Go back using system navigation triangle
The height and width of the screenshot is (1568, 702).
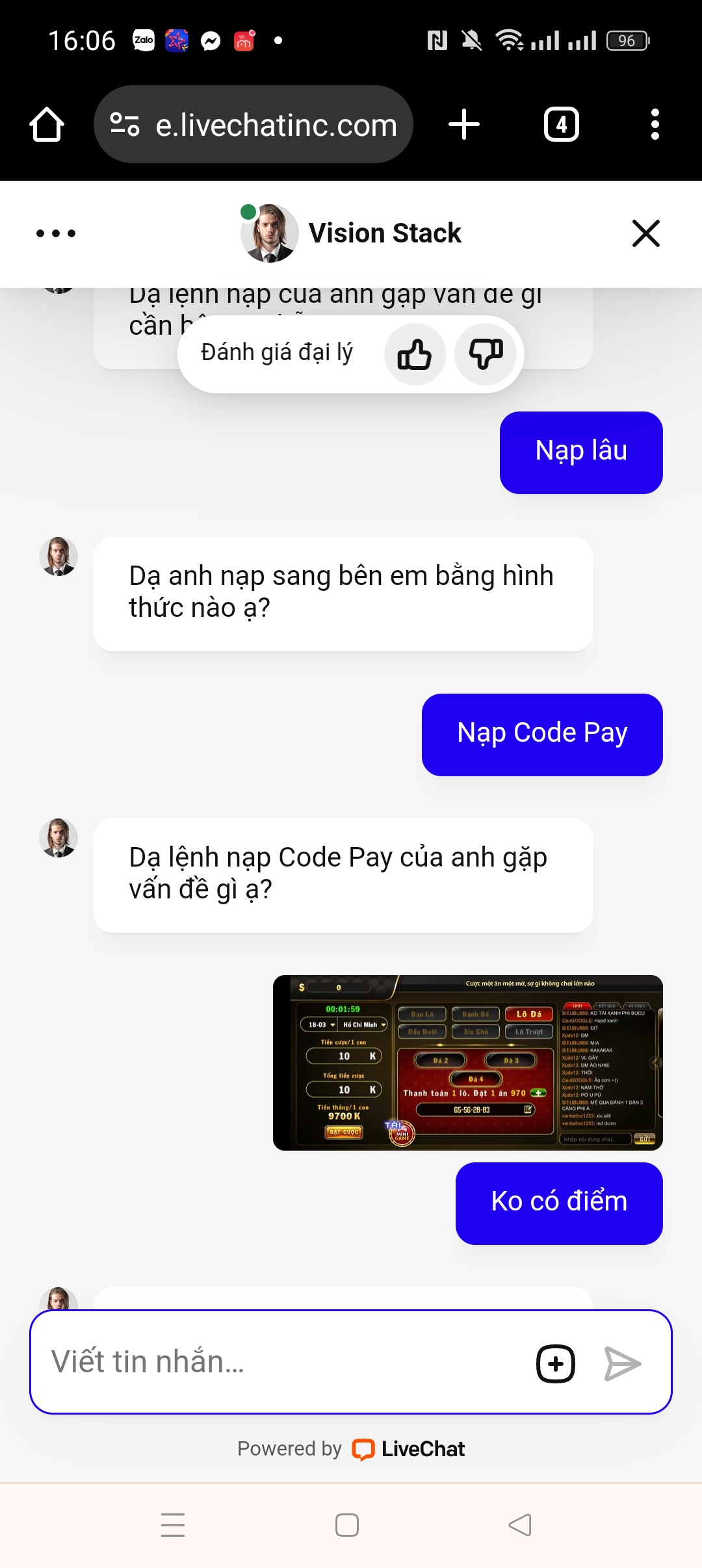click(520, 1524)
